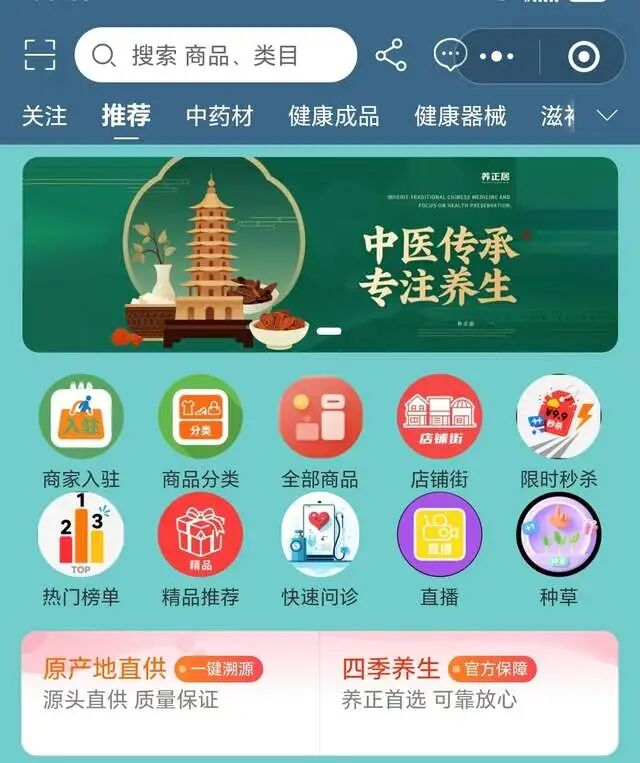This screenshot has width=640, height=763.
Task: Open the 中医传承 专注养生 banner
Action: pyautogui.click(x=320, y=254)
